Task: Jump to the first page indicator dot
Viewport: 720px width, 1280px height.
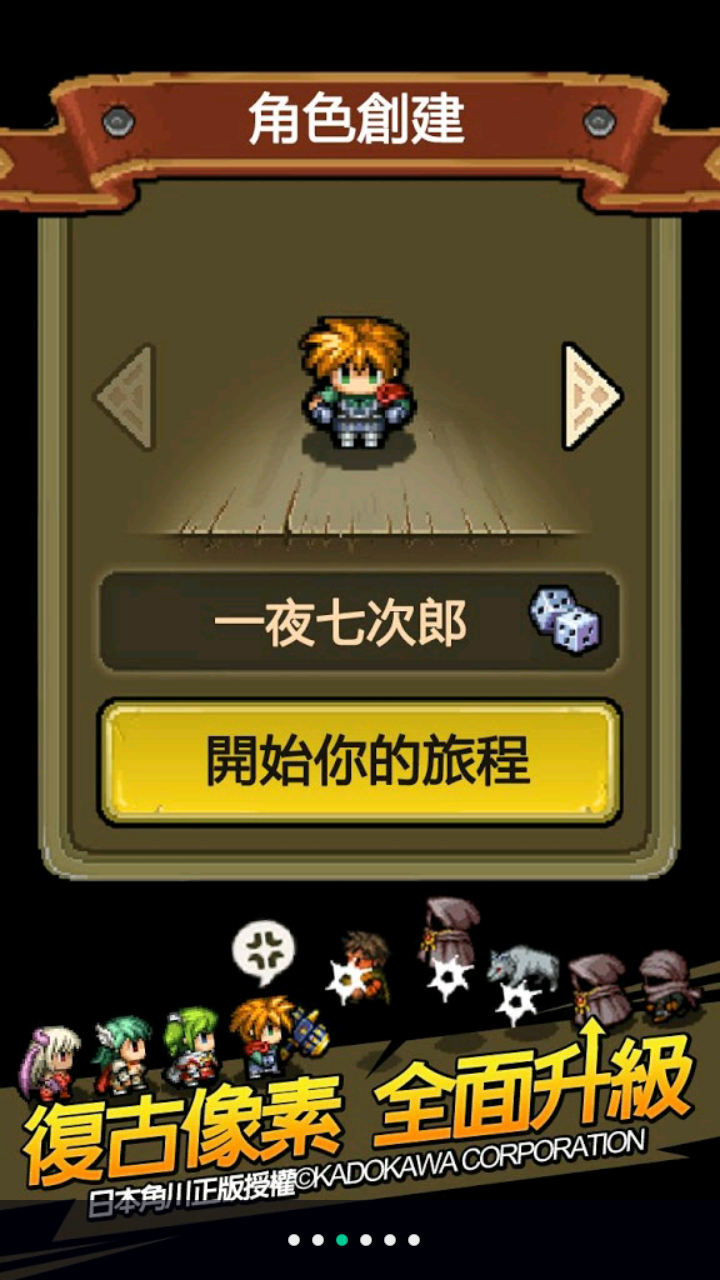Action: click(294, 1240)
